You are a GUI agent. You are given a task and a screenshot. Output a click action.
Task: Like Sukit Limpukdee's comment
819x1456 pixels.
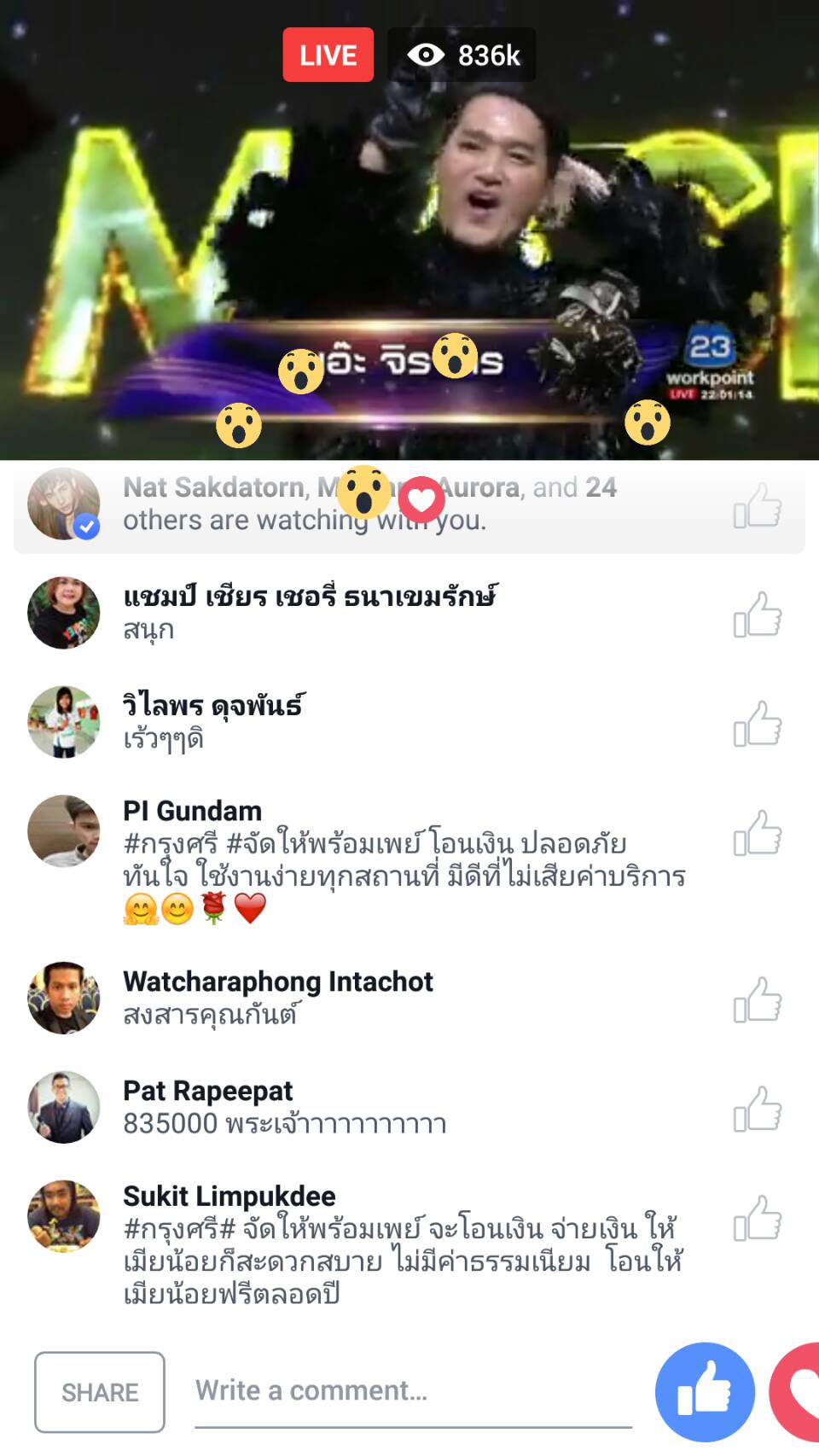[758, 1218]
